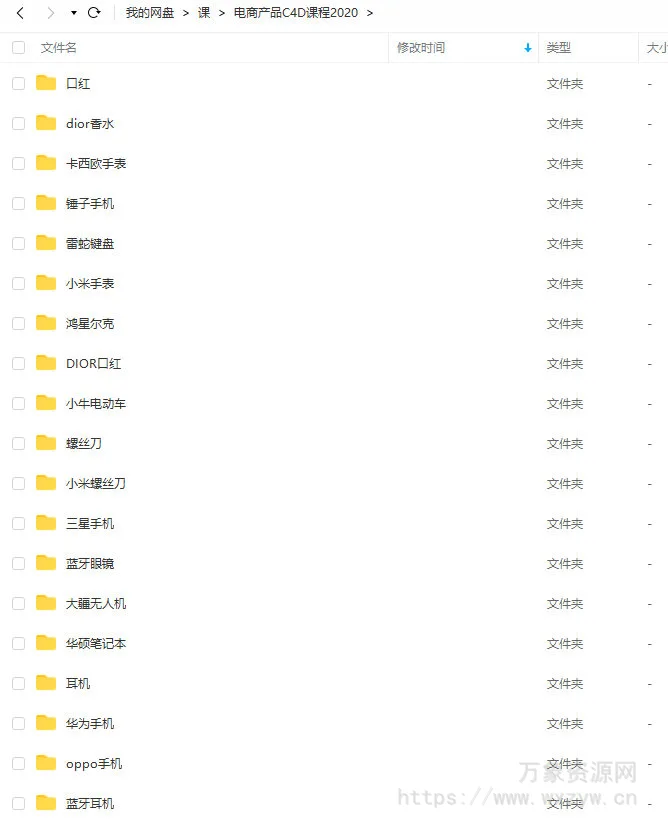668x832 pixels.
Task: Open the dior香水 folder
Action: 90,124
